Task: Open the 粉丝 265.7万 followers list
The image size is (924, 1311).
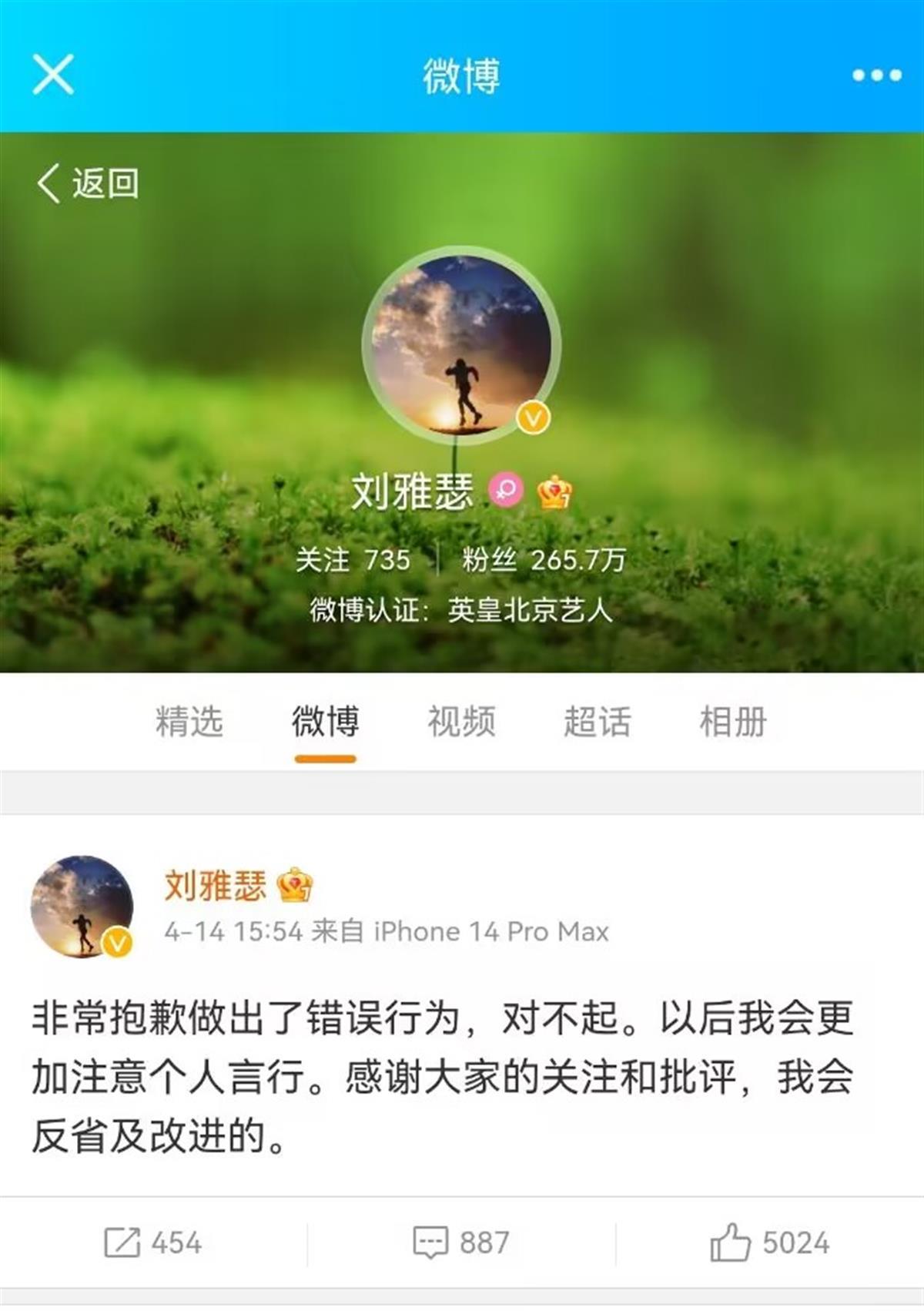Action: pyautogui.click(x=541, y=562)
